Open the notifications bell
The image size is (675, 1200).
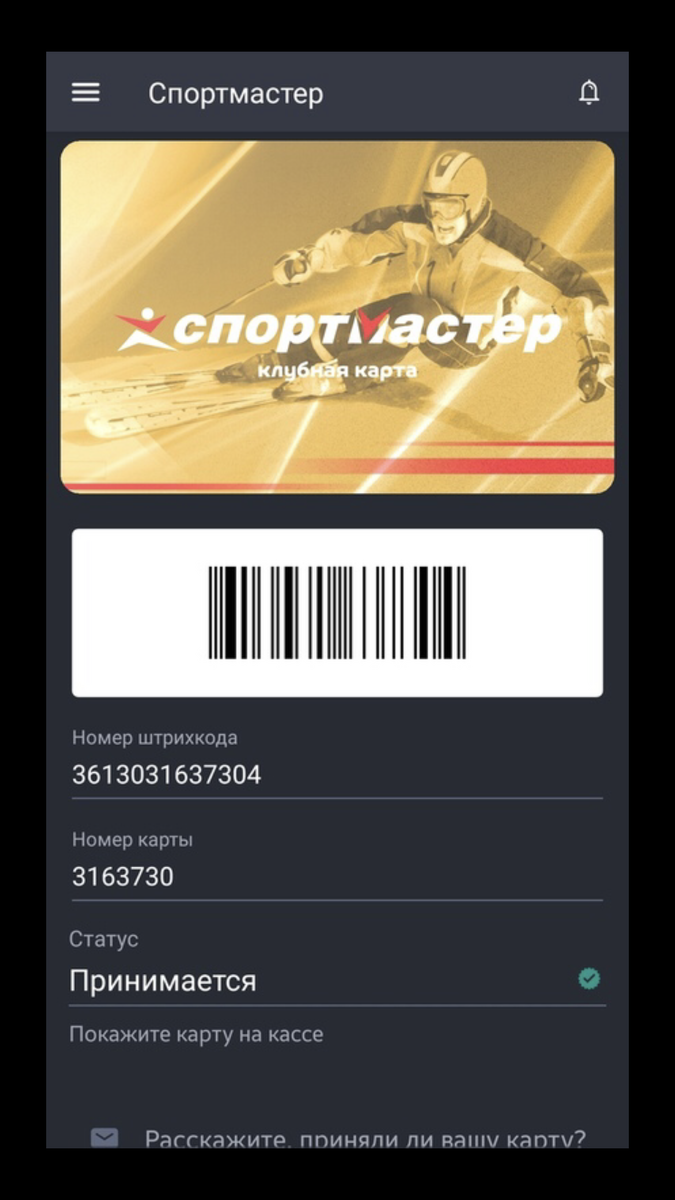coord(589,93)
